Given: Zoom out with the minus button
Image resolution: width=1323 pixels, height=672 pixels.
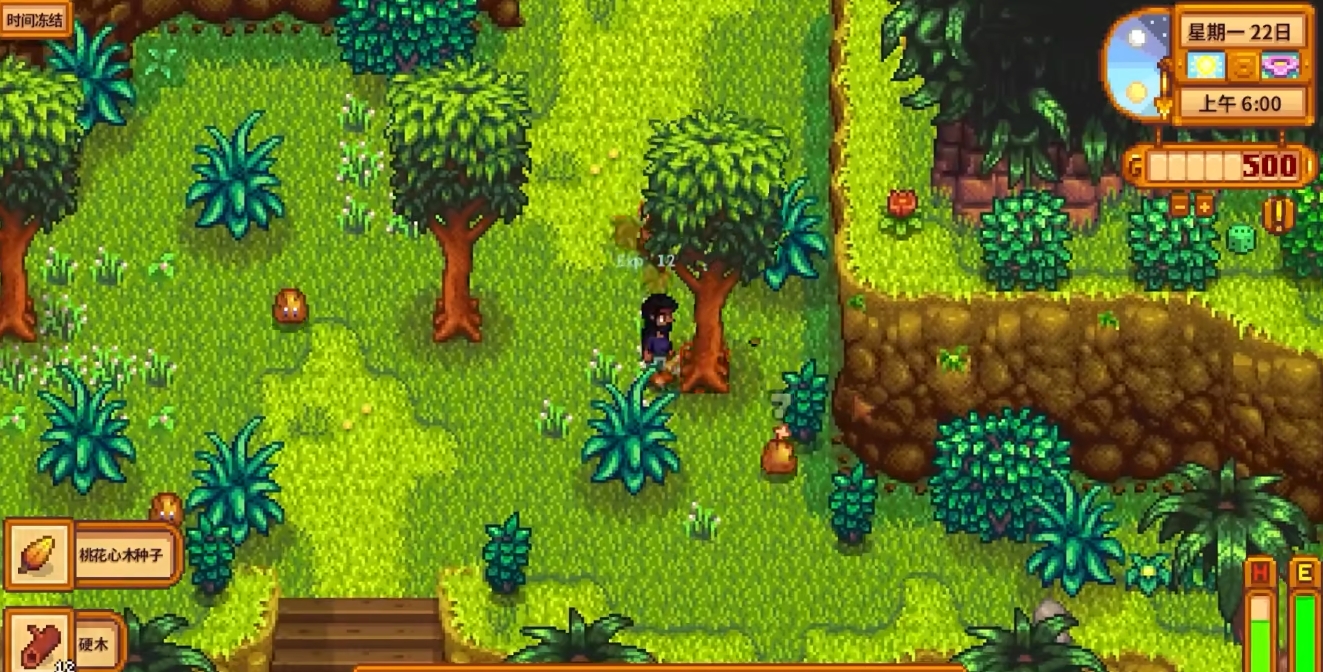Looking at the screenshot, I should click(1181, 204).
